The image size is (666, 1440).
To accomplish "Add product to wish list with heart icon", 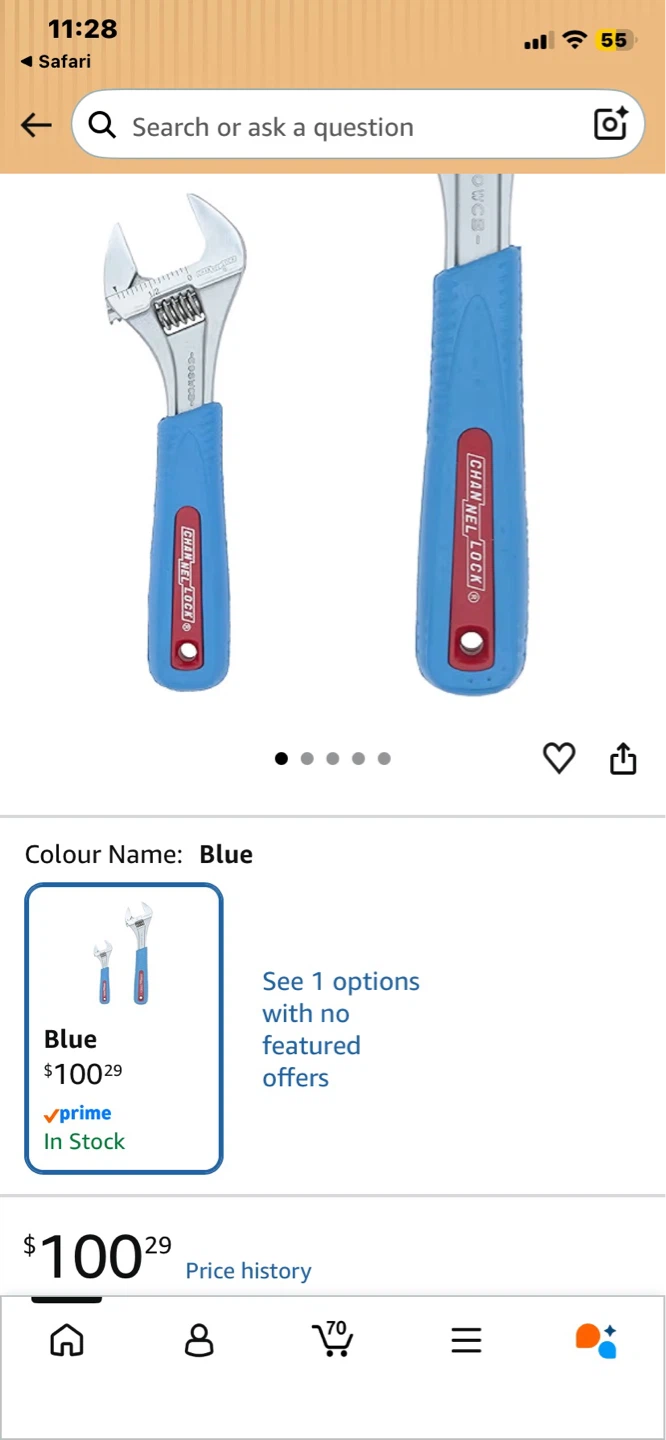I will coord(559,759).
